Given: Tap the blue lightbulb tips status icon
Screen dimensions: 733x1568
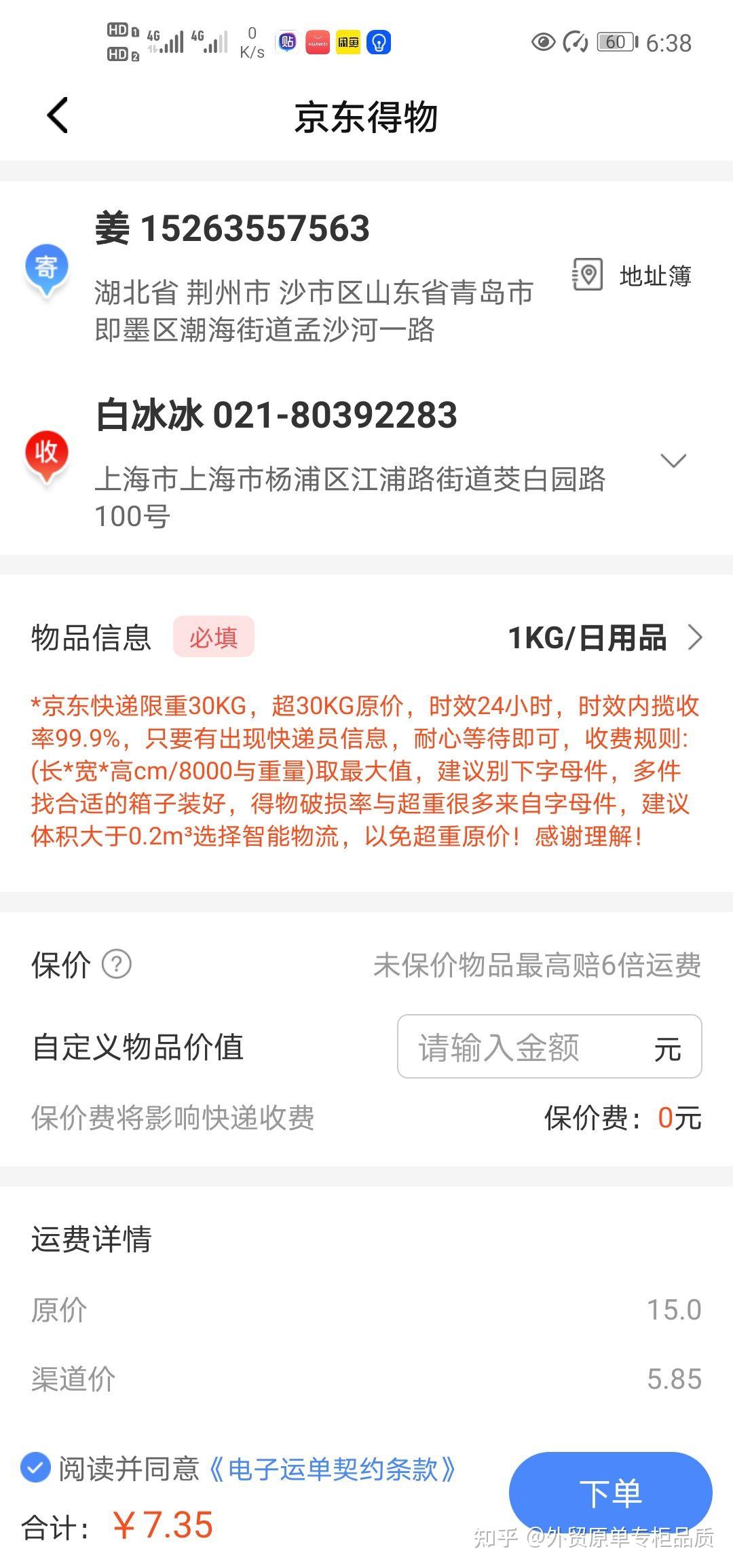Looking at the screenshot, I should (378, 42).
